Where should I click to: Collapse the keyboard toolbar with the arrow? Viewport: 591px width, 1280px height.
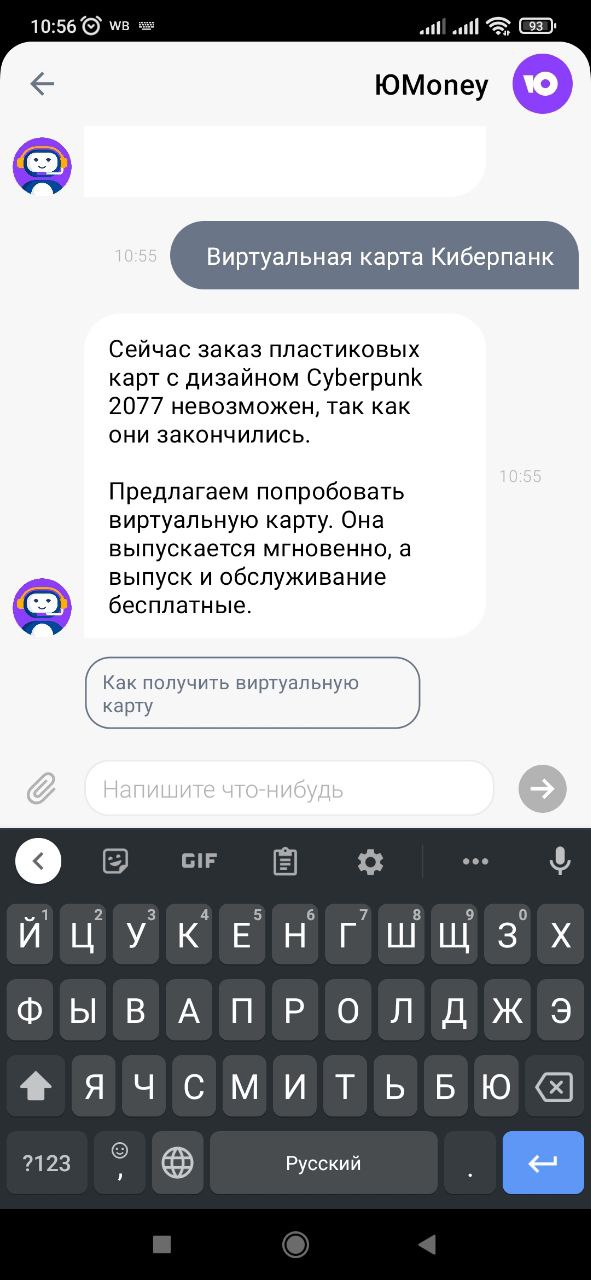pos(38,861)
